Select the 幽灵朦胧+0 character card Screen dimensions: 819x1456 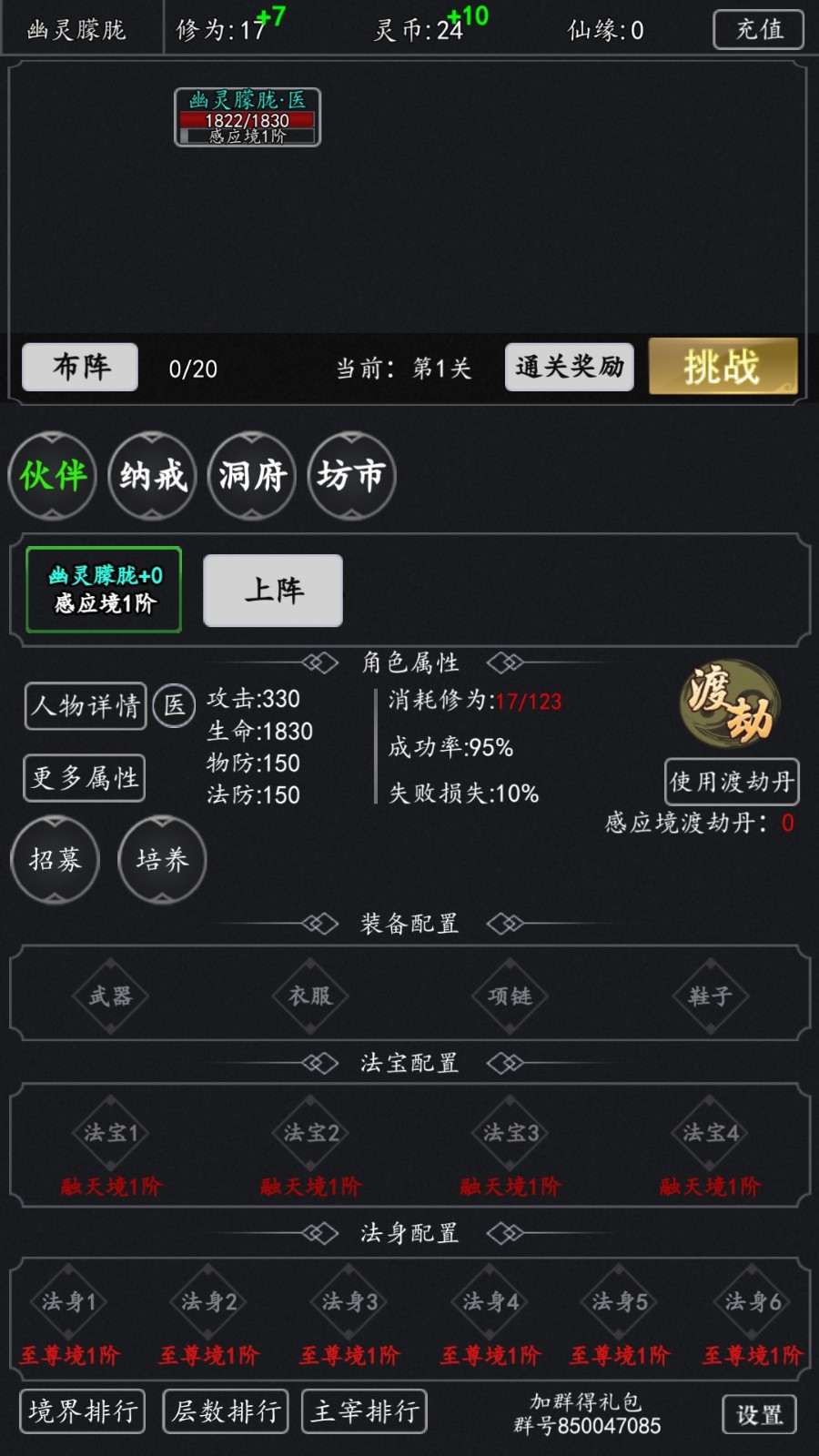point(102,590)
